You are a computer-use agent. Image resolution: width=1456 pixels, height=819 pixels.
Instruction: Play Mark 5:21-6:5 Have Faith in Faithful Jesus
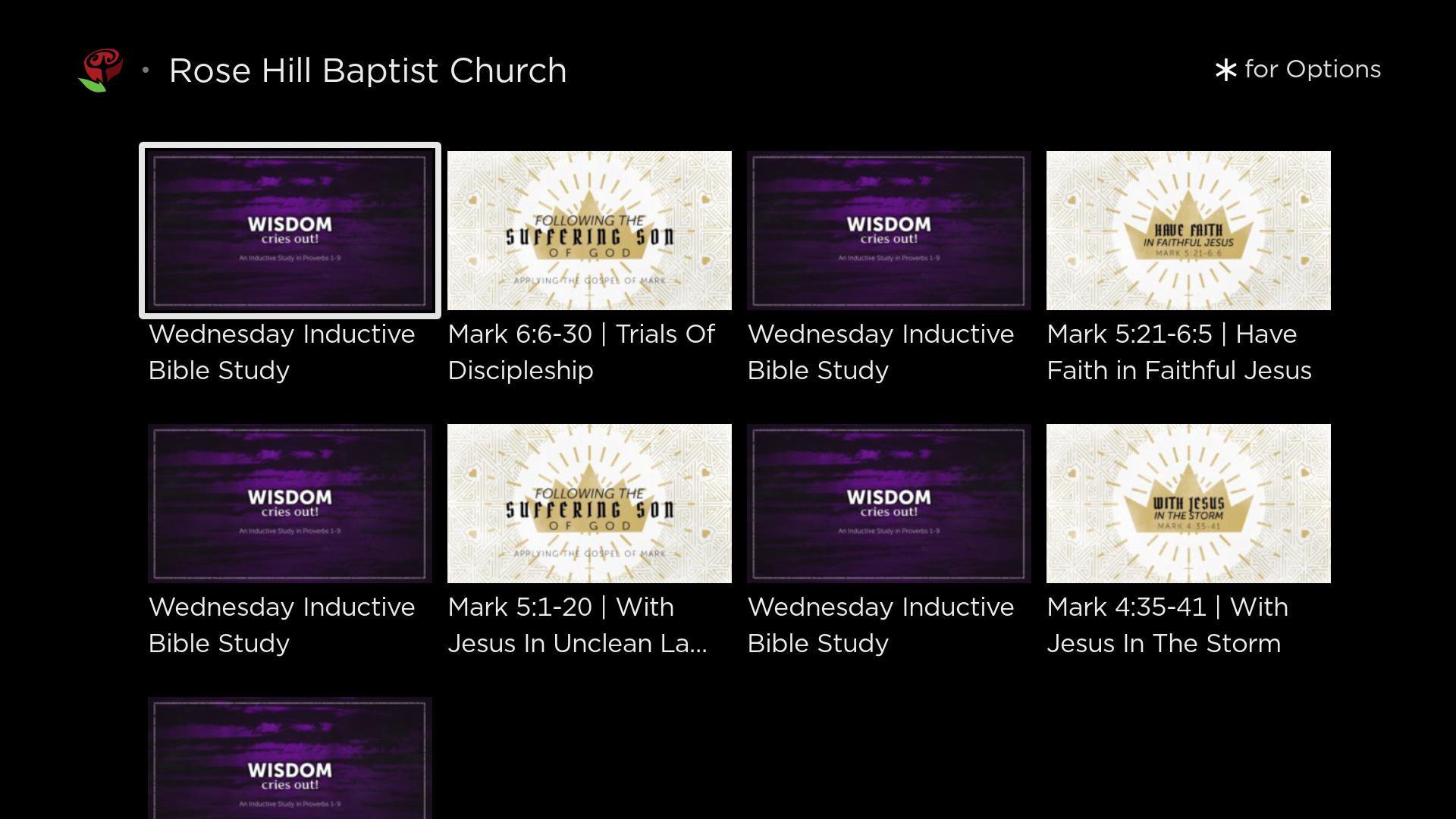1188,231
